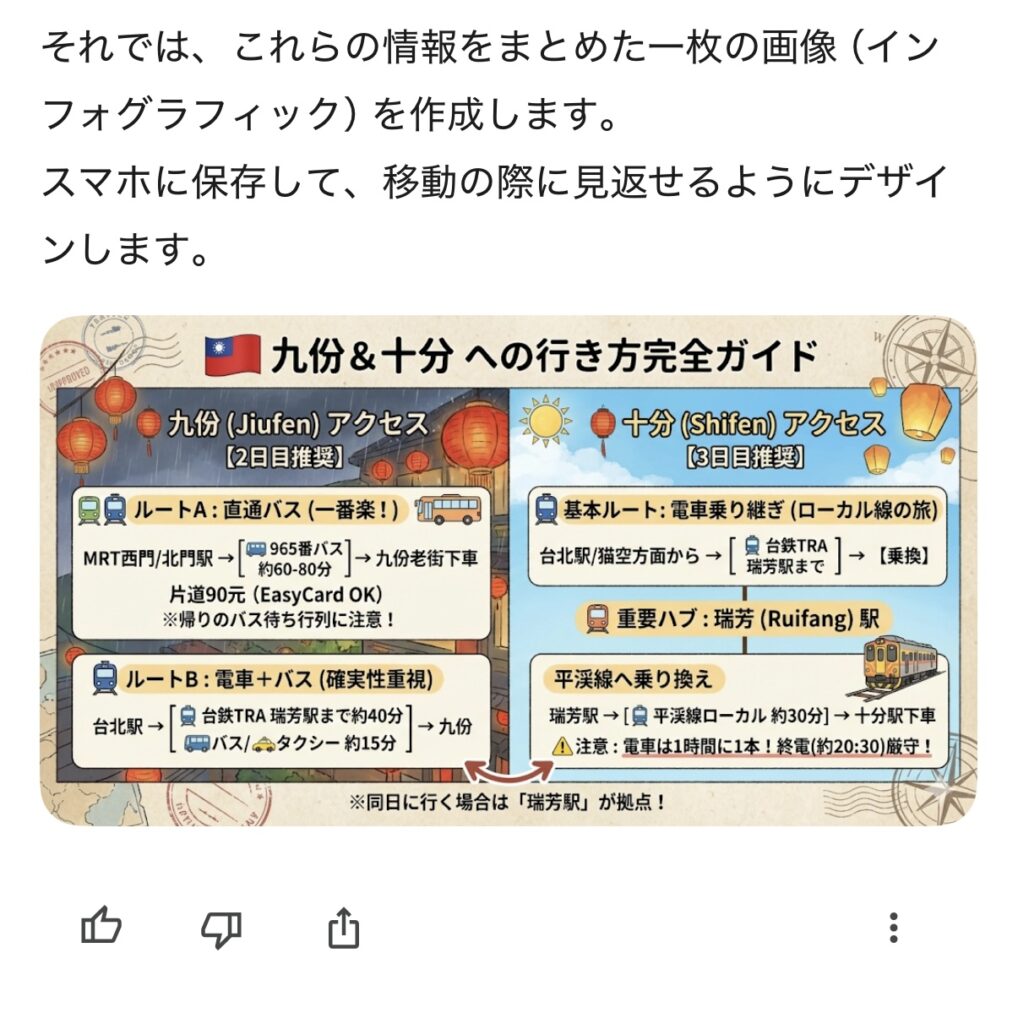Viewport: 1018px width, 1024px height.
Task: Mark the response with thumbs down
Action: pyautogui.click(x=221, y=927)
